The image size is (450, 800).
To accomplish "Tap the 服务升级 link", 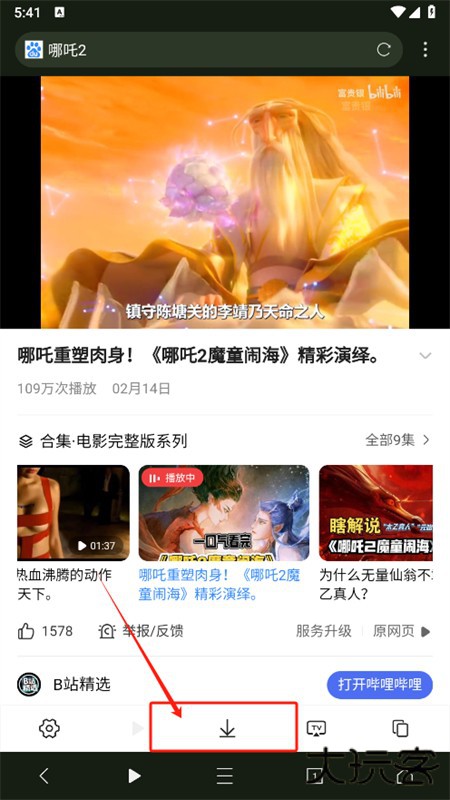I will (x=323, y=631).
